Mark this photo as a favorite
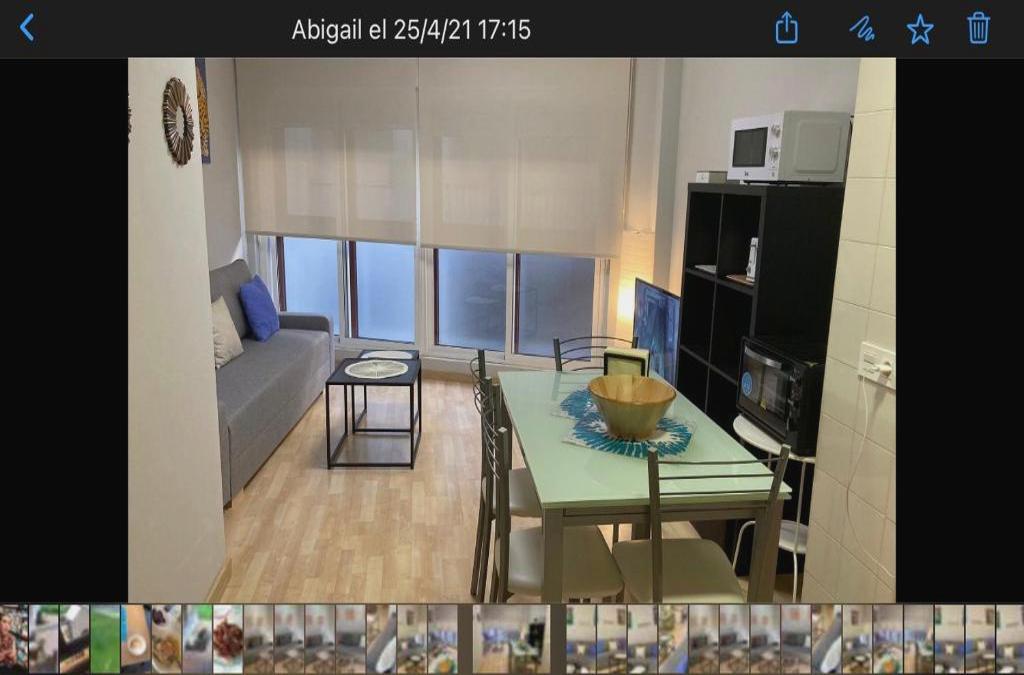The width and height of the screenshot is (1024, 675). (x=920, y=29)
